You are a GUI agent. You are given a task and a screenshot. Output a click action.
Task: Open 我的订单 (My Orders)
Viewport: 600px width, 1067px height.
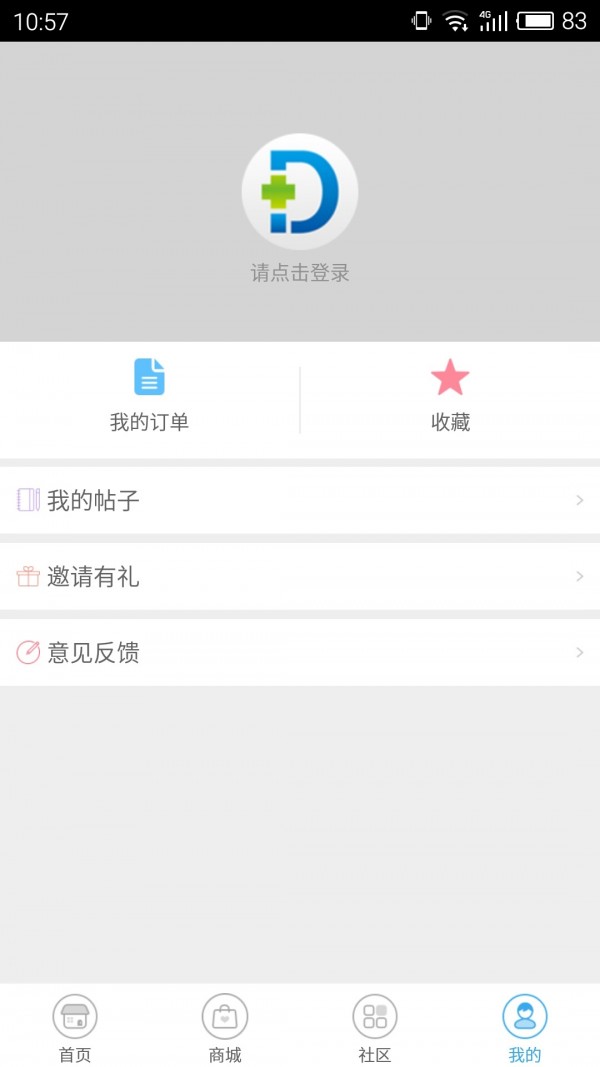(149, 396)
